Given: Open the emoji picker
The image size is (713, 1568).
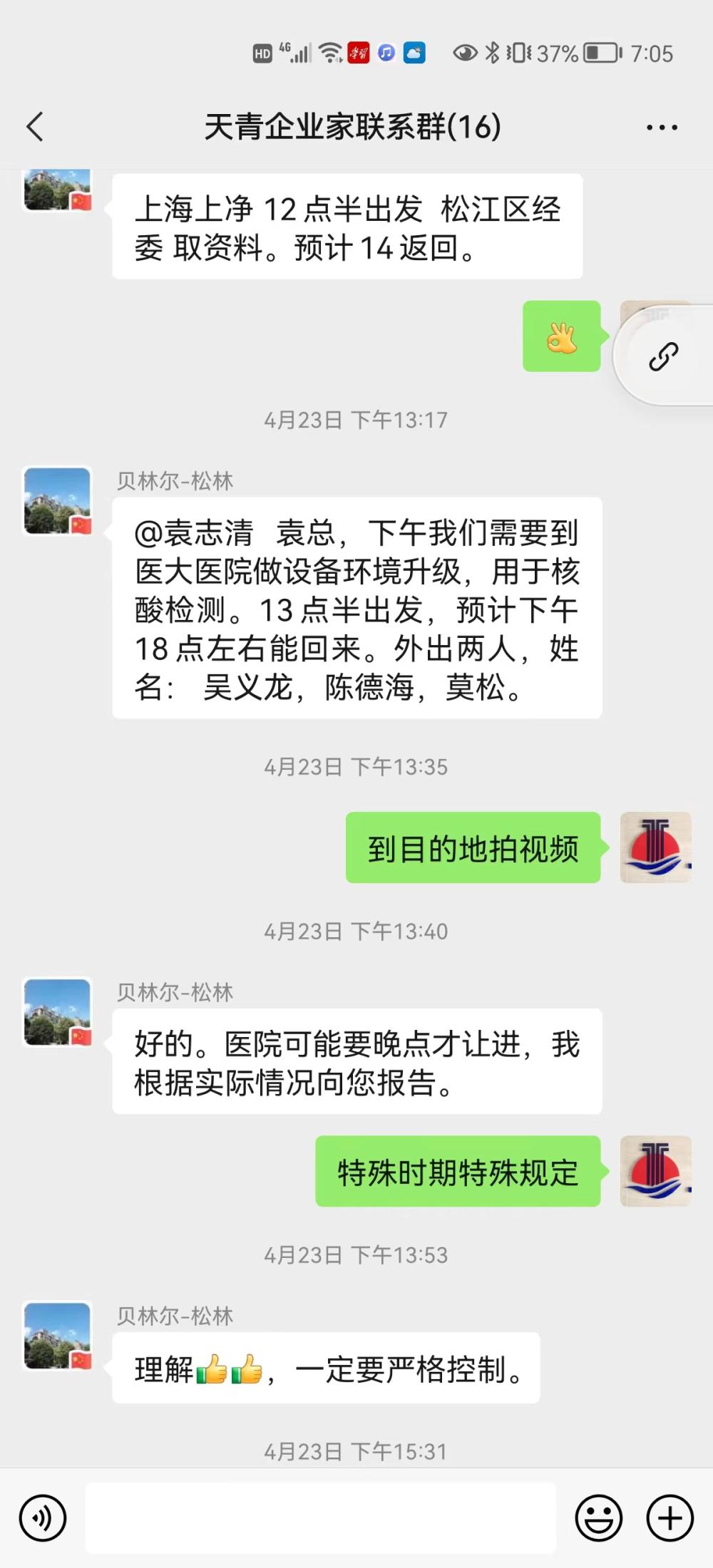Looking at the screenshot, I should point(598,1518).
